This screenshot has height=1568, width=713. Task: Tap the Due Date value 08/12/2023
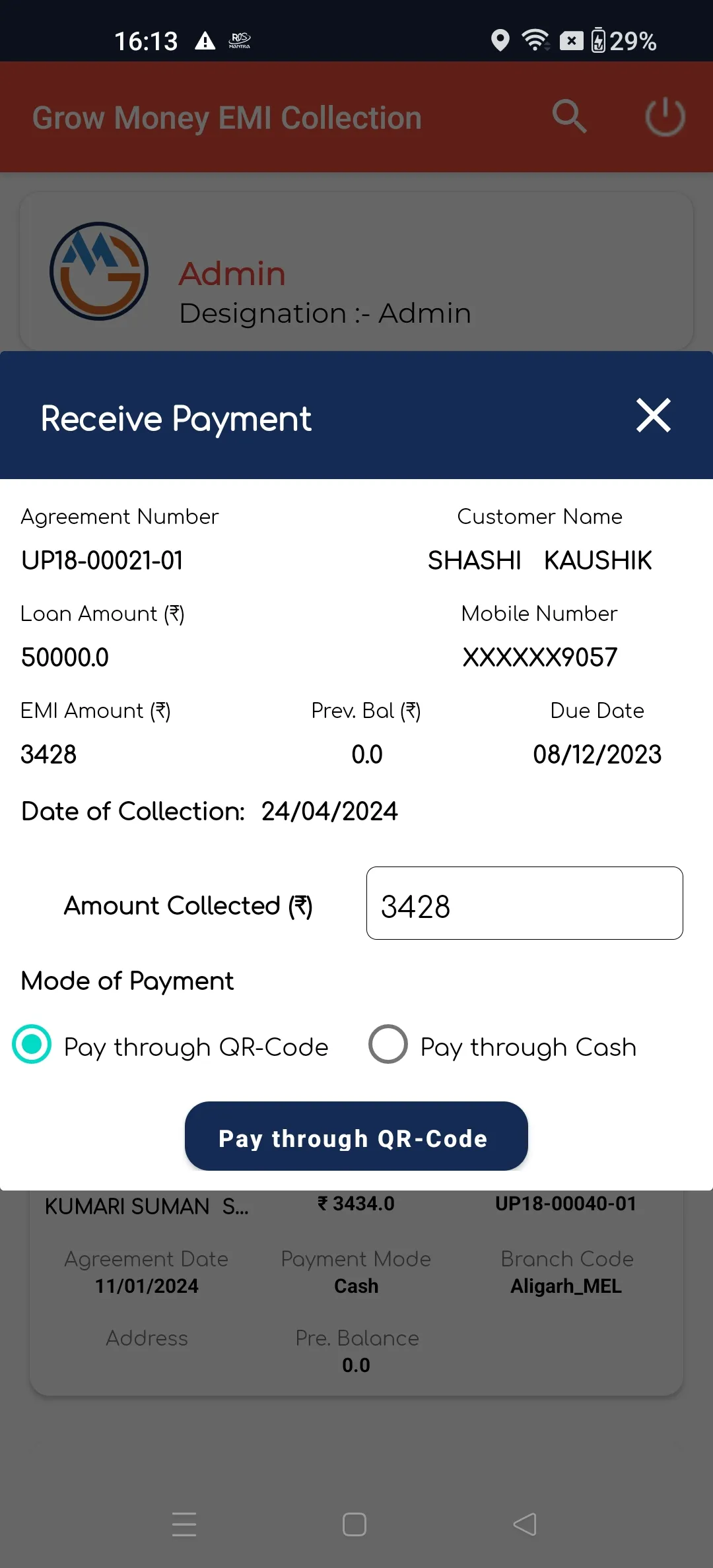tap(596, 754)
